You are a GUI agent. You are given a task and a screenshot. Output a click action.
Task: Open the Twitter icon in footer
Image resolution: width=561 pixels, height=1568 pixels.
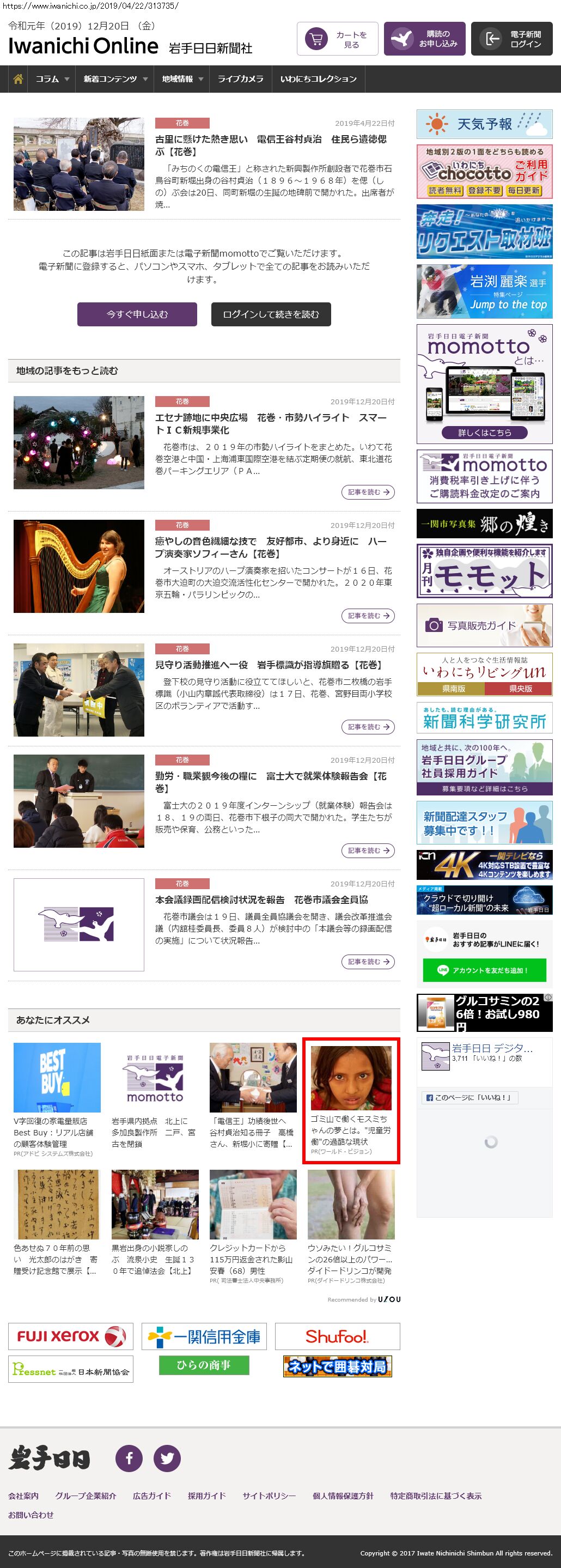167,1458
